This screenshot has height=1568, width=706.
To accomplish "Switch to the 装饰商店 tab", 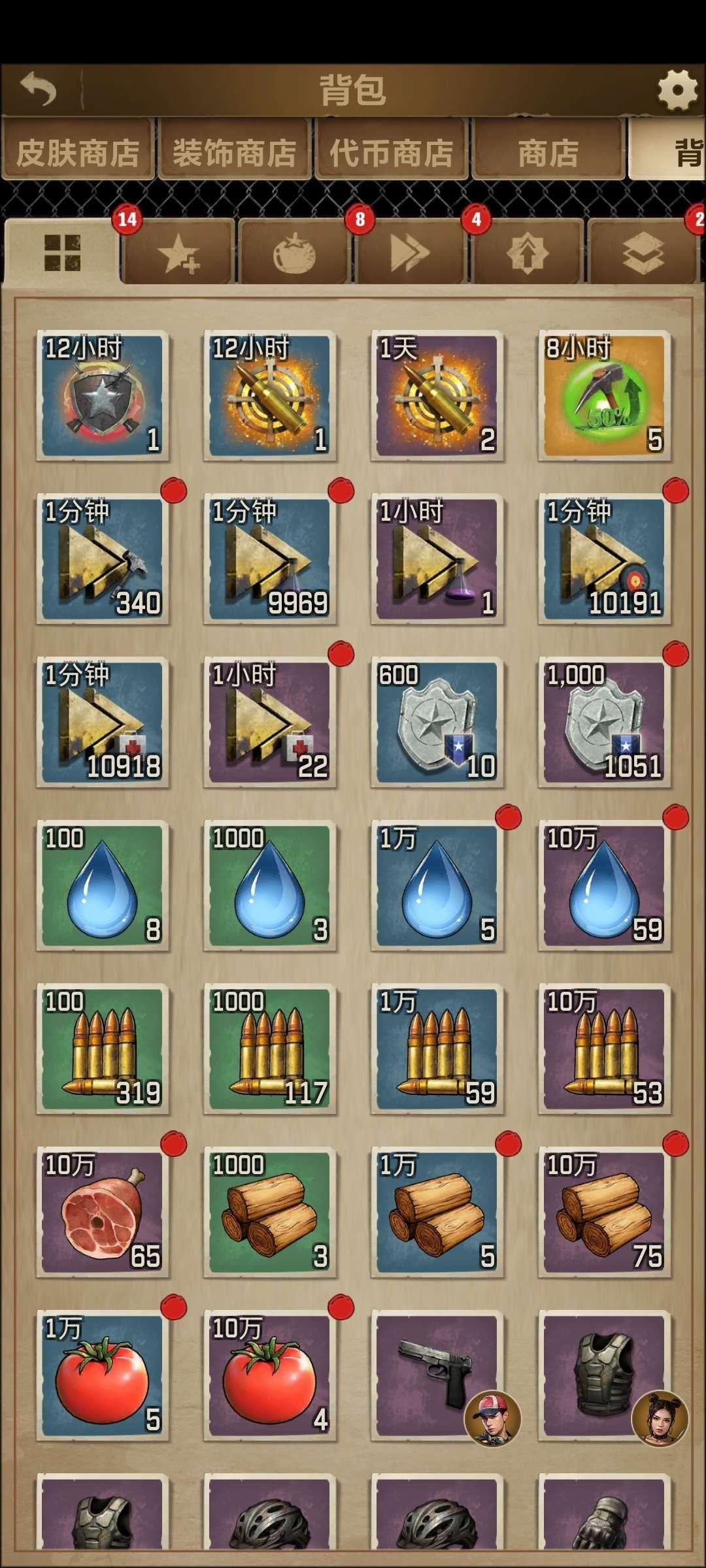I will click(x=234, y=153).
